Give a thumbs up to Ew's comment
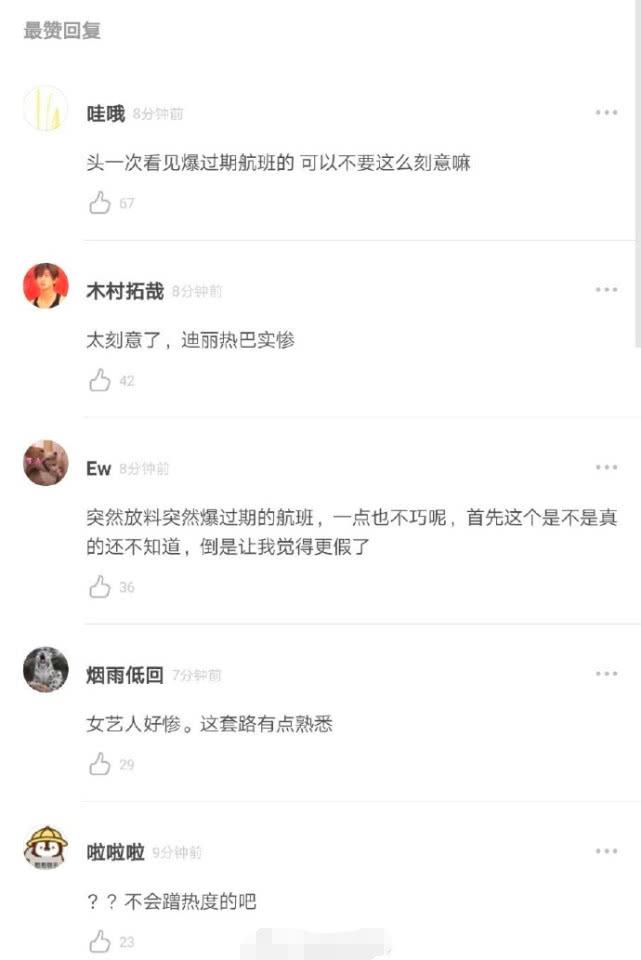The height and width of the screenshot is (960, 641). [x=100, y=587]
